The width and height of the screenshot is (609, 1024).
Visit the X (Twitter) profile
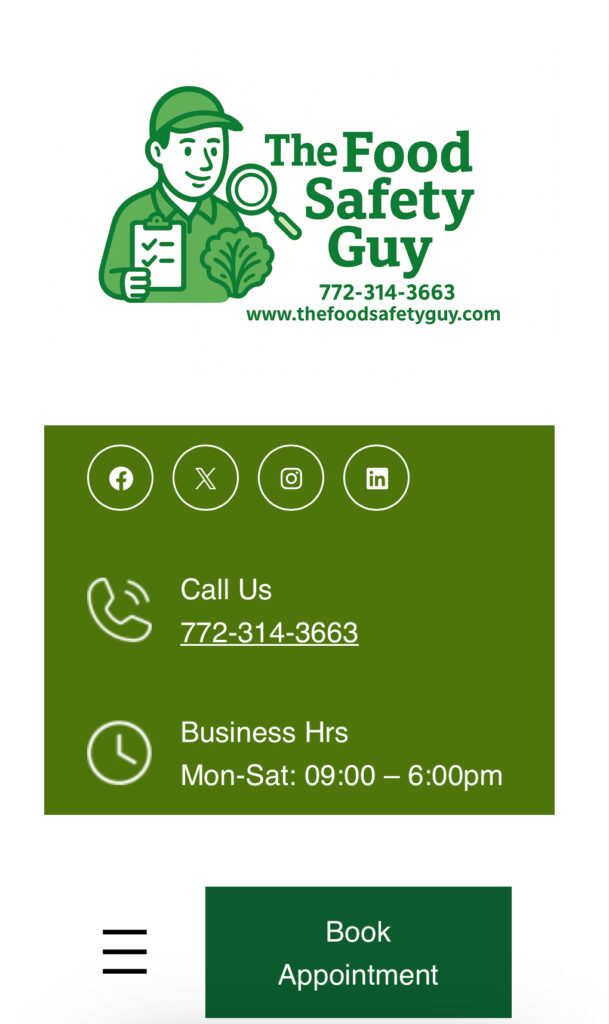206,478
